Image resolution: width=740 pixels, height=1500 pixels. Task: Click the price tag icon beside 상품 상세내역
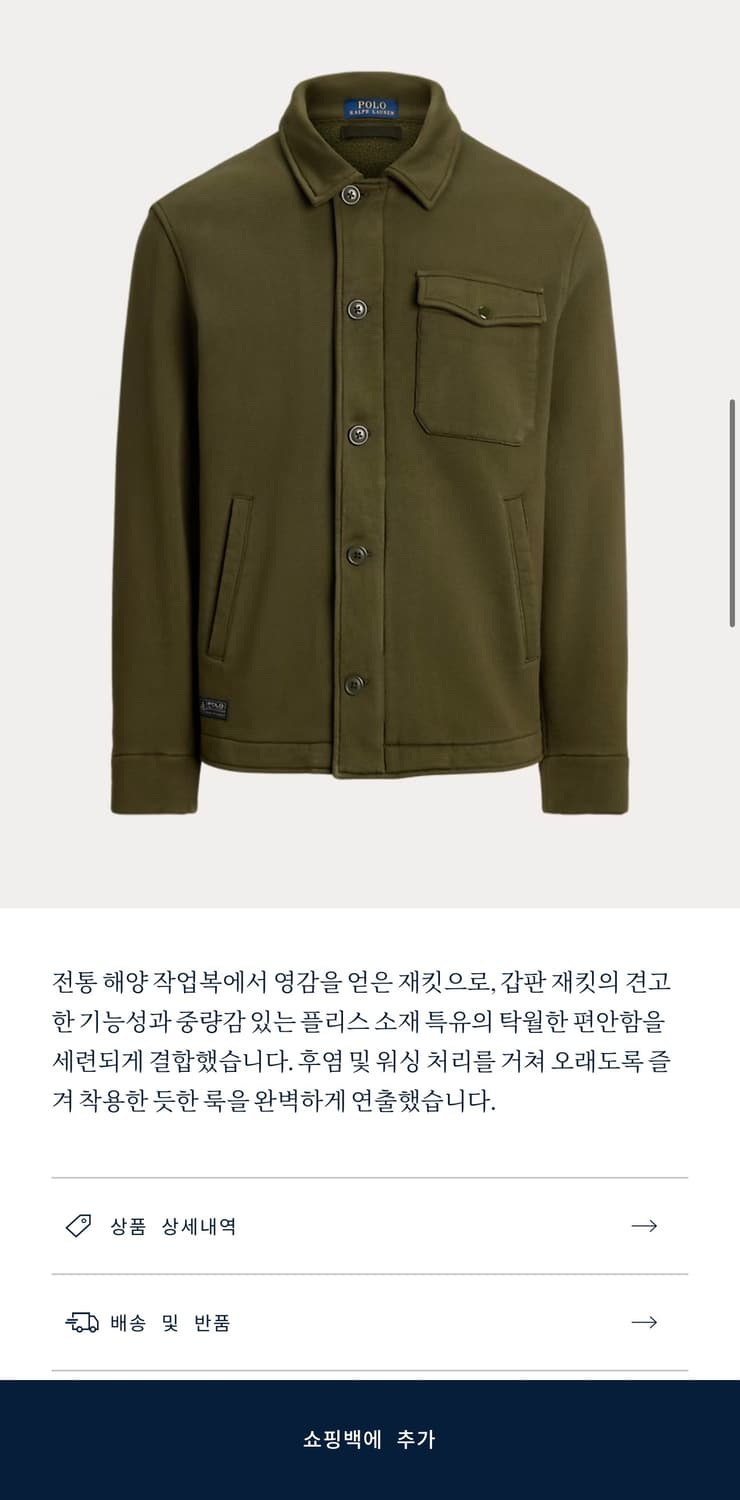click(76, 1226)
